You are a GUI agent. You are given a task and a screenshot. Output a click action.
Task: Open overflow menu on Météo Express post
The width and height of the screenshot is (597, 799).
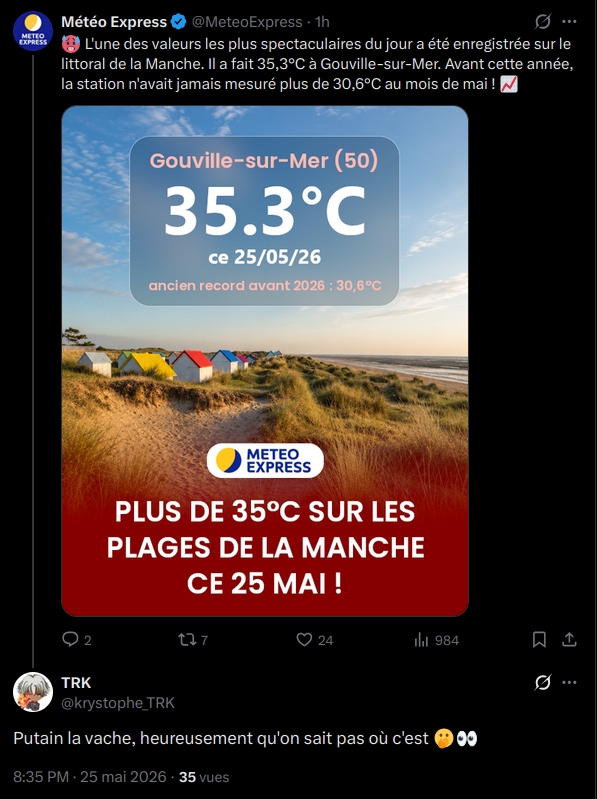[569, 21]
